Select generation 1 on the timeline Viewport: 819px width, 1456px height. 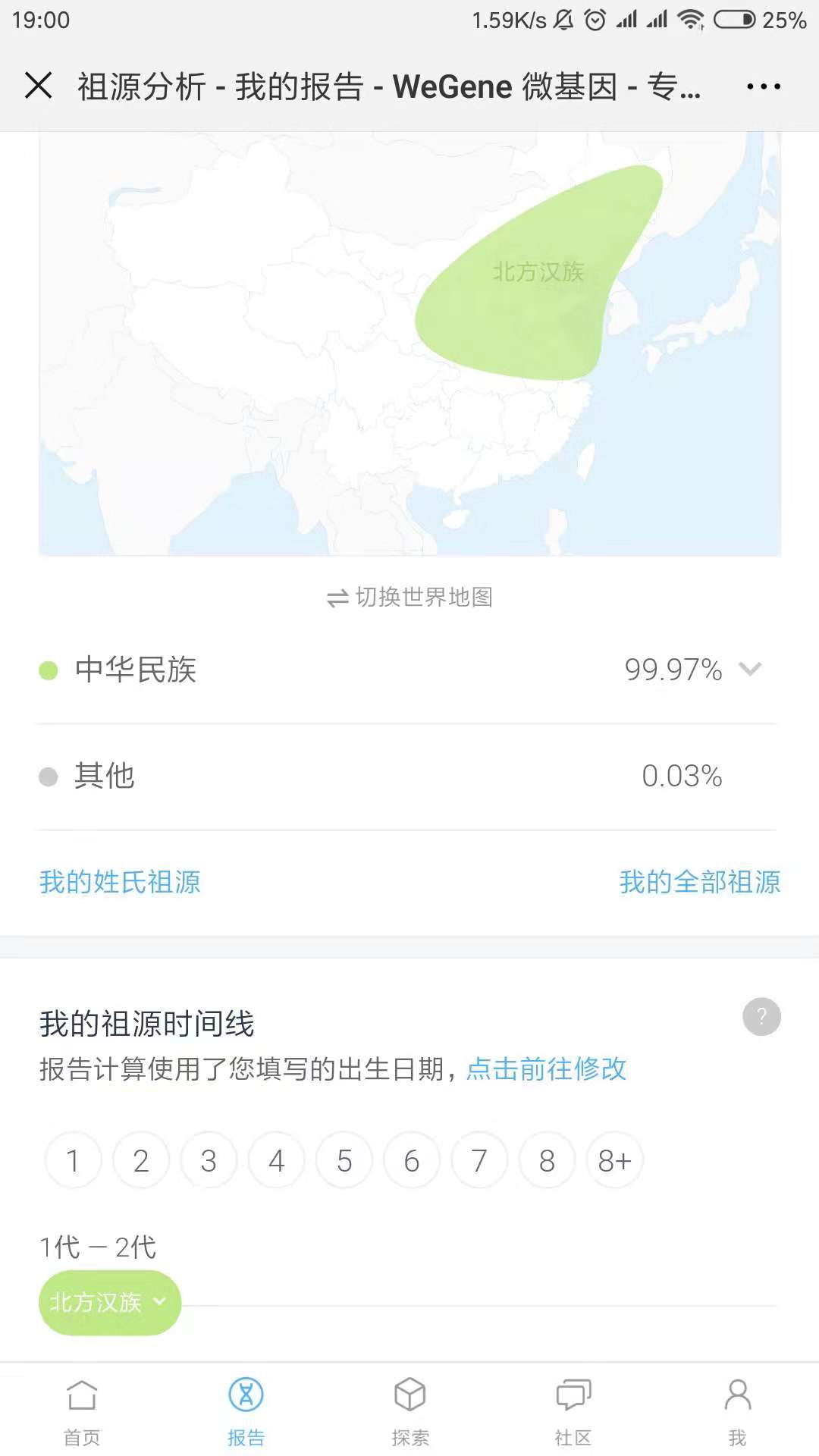(74, 1160)
